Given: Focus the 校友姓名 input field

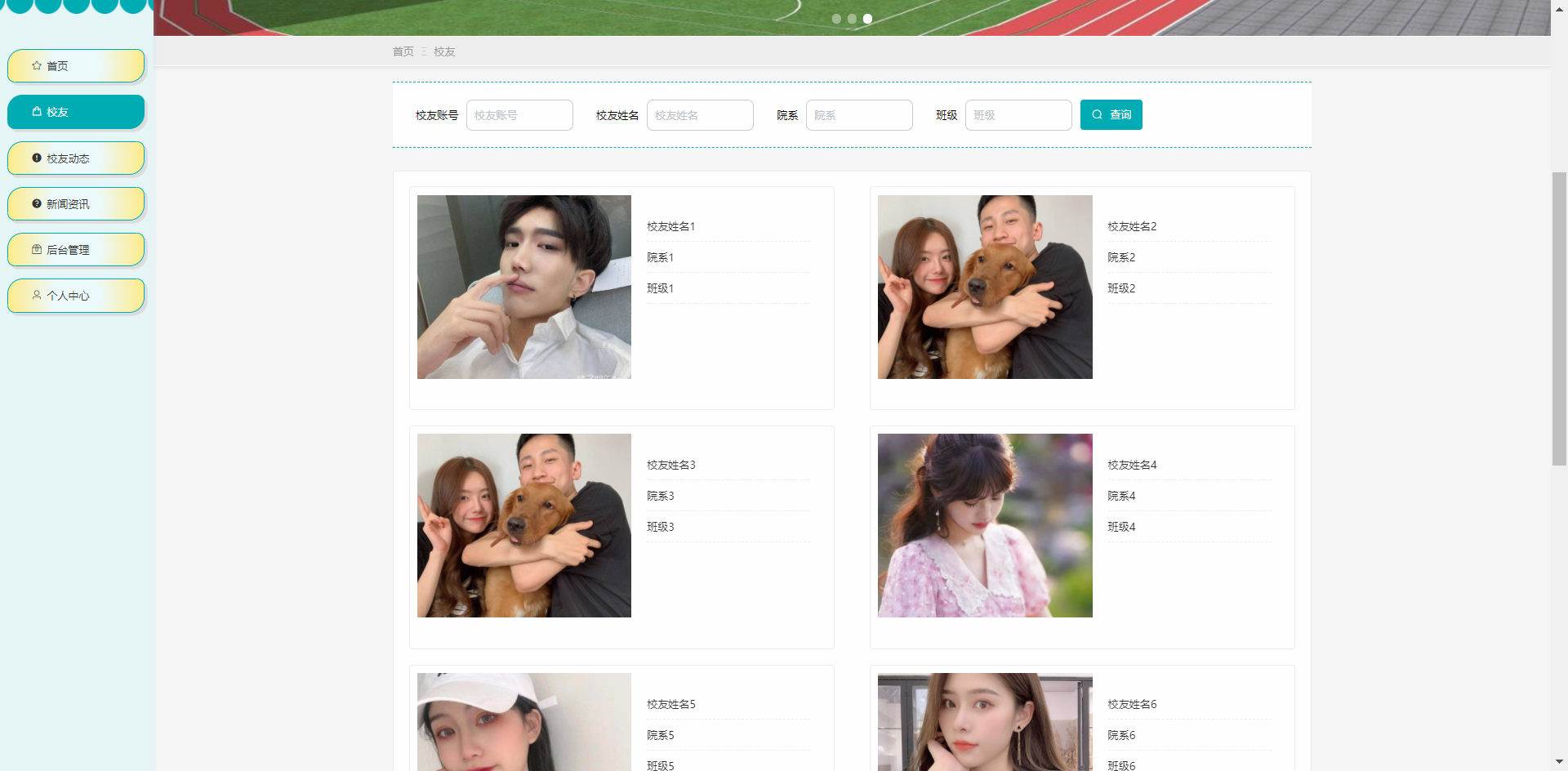Looking at the screenshot, I should (x=700, y=115).
